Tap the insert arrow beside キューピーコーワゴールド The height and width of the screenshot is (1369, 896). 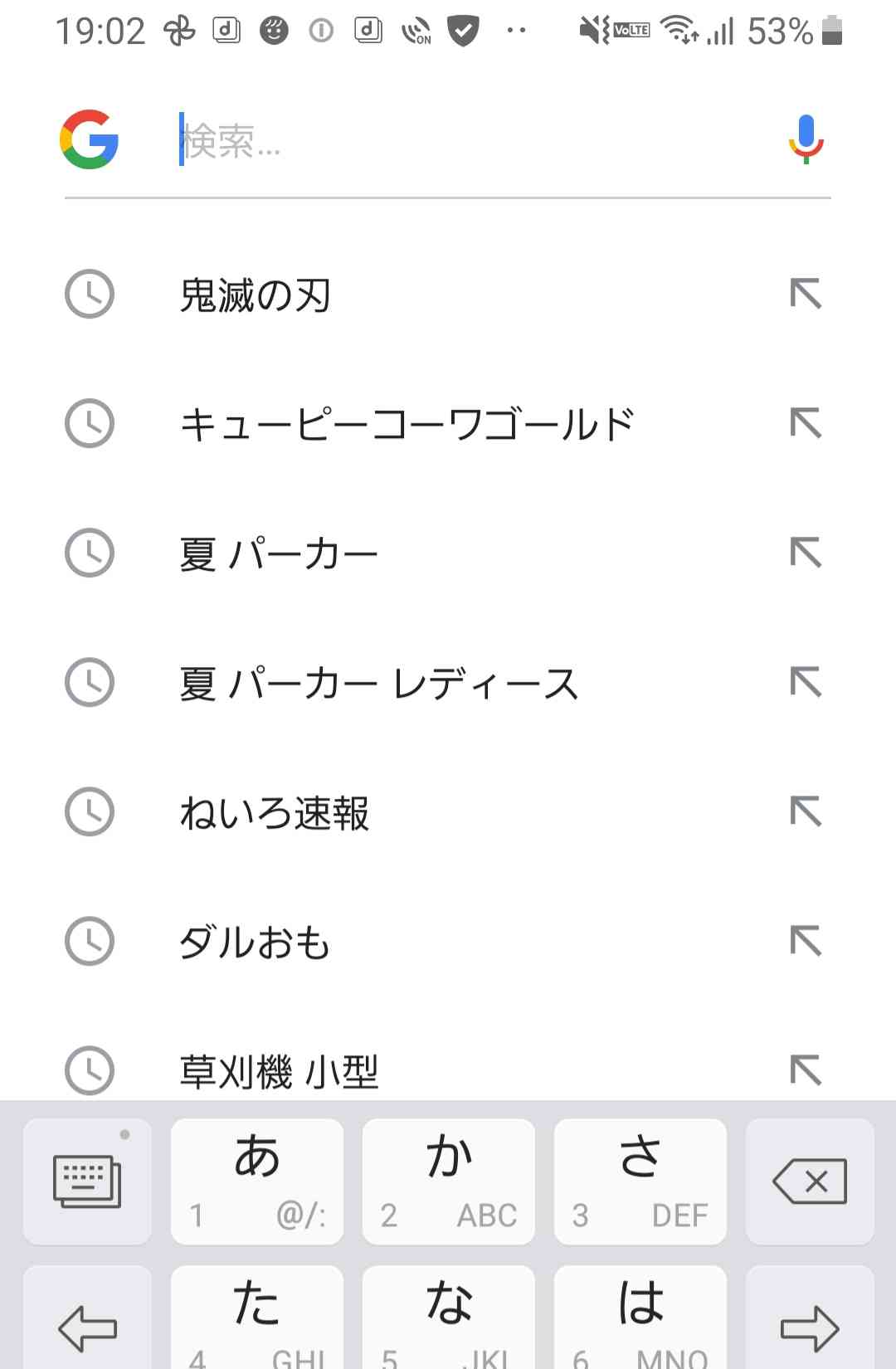(x=806, y=424)
